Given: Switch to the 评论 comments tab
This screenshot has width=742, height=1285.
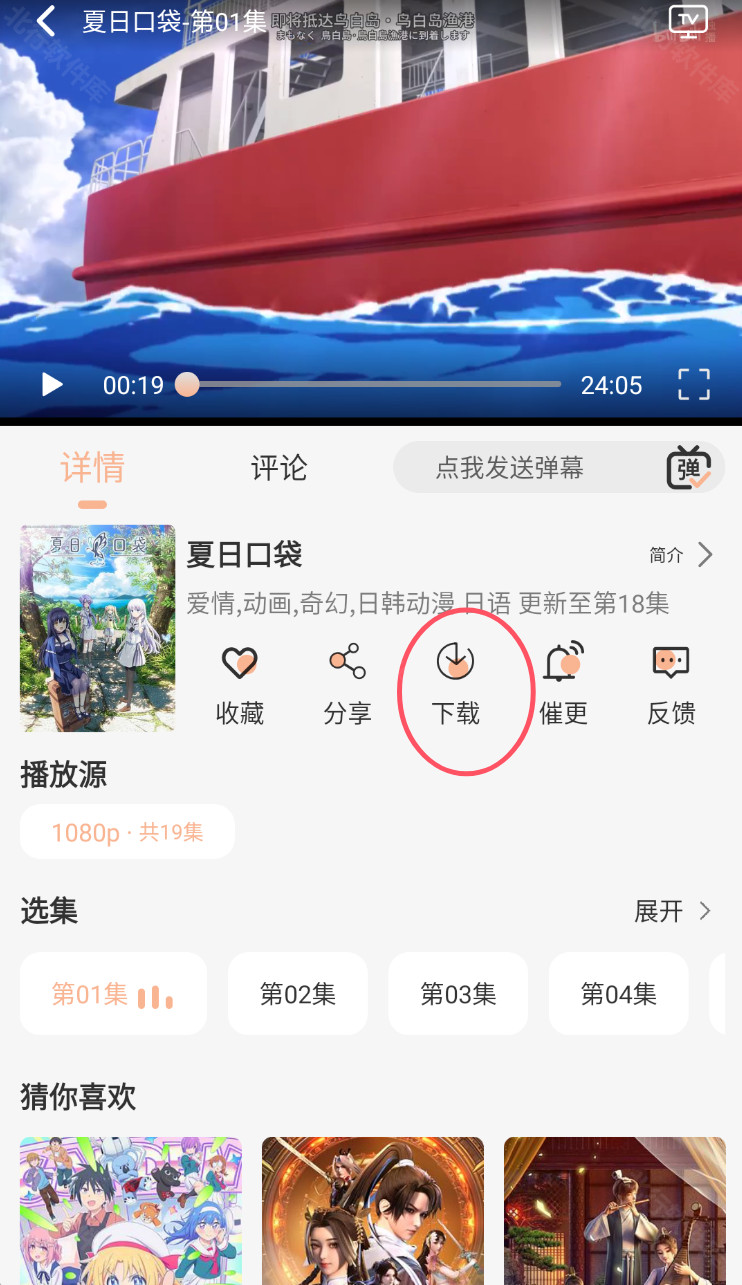Looking at the screenshot, I should pyautogui.click(x=278, y=467).
